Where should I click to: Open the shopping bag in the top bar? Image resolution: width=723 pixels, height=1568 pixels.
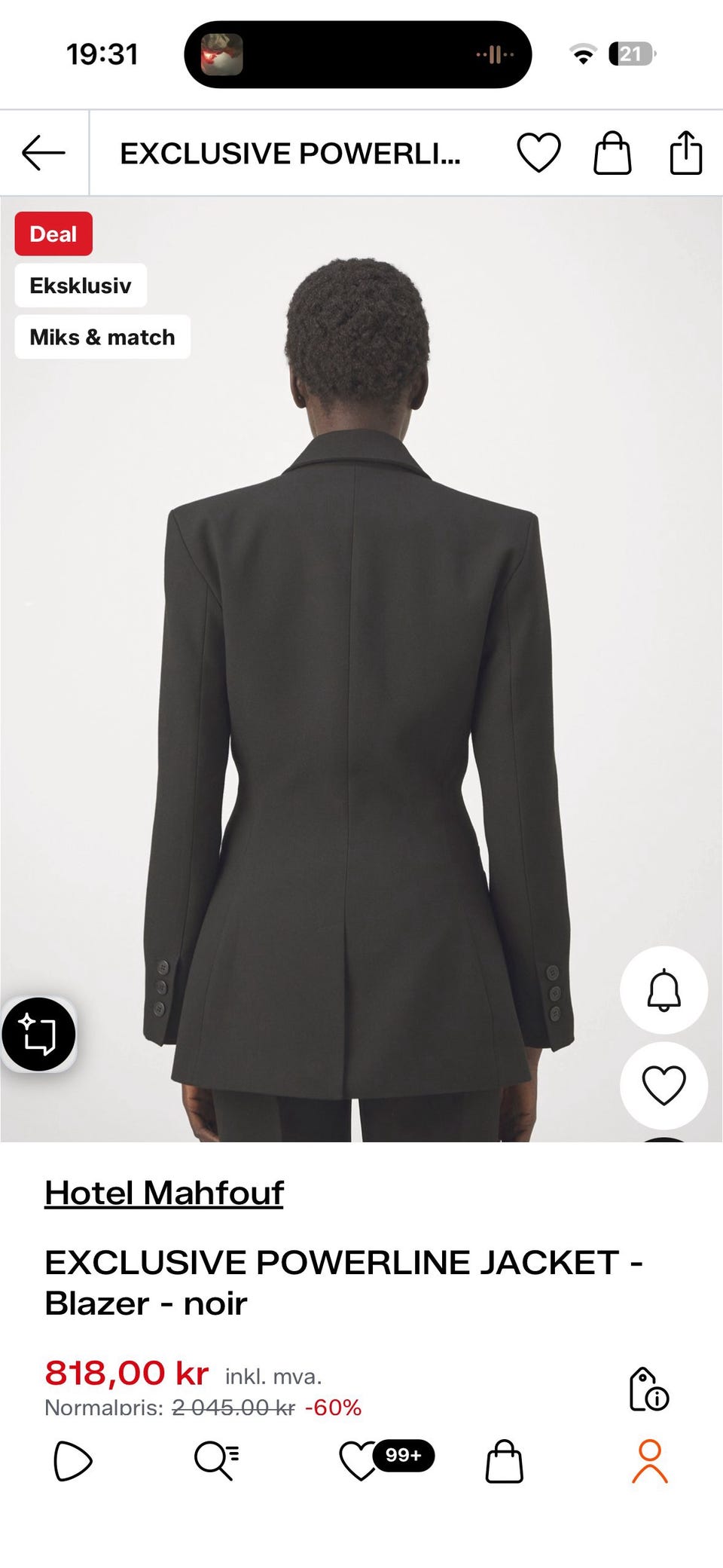pyautogui.click(x=612, y=153)
